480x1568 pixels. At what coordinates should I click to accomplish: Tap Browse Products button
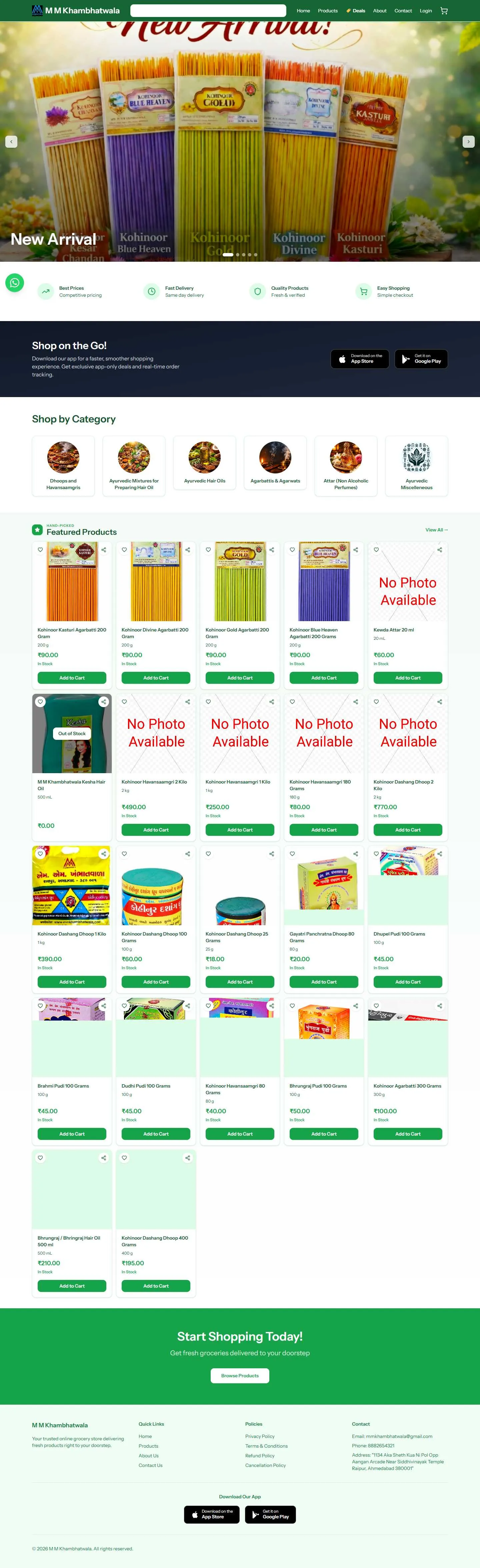(240, 1375)
